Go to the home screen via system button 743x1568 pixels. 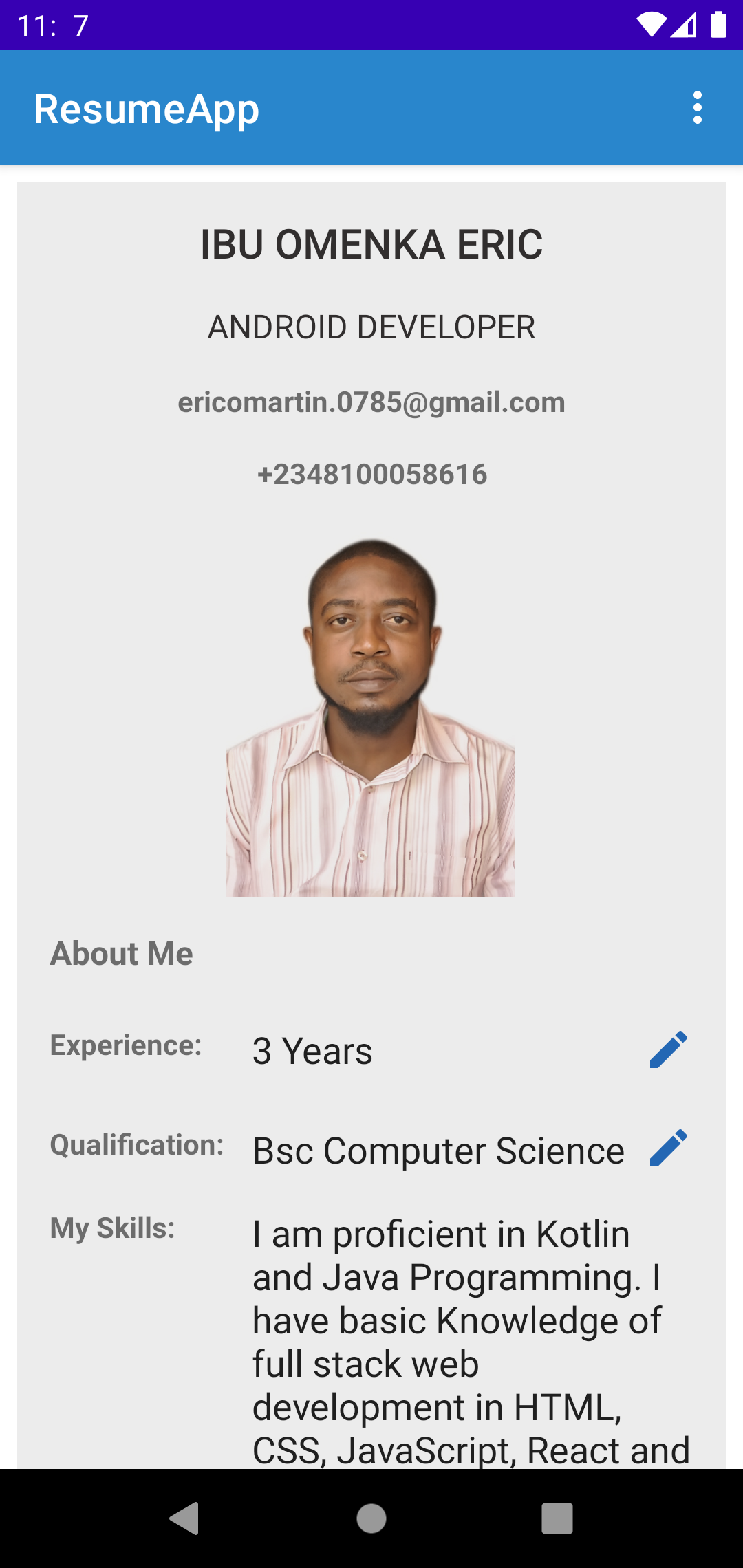(371, 1518)
